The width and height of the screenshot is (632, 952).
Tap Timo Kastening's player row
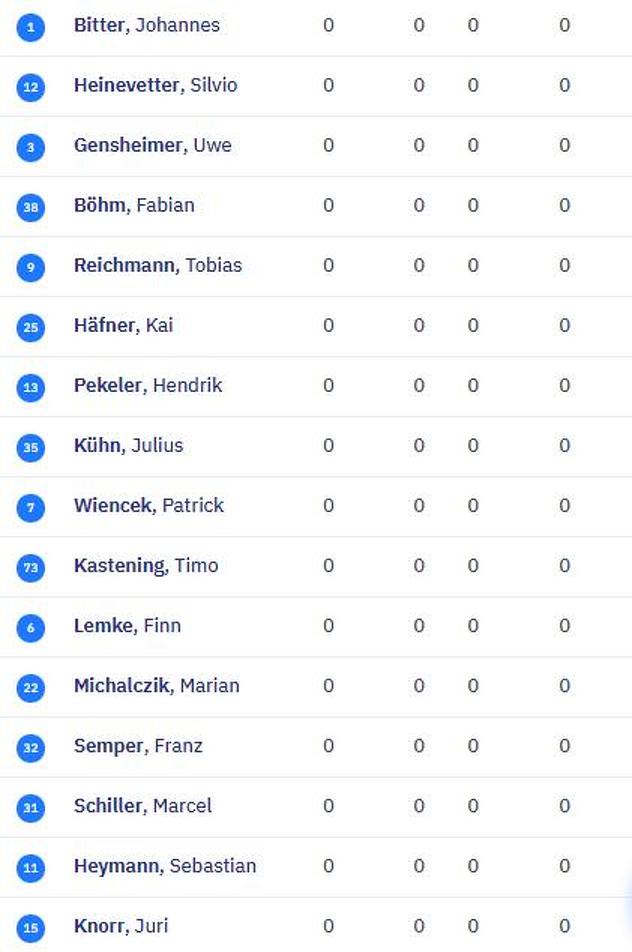[x=146, y=566]
